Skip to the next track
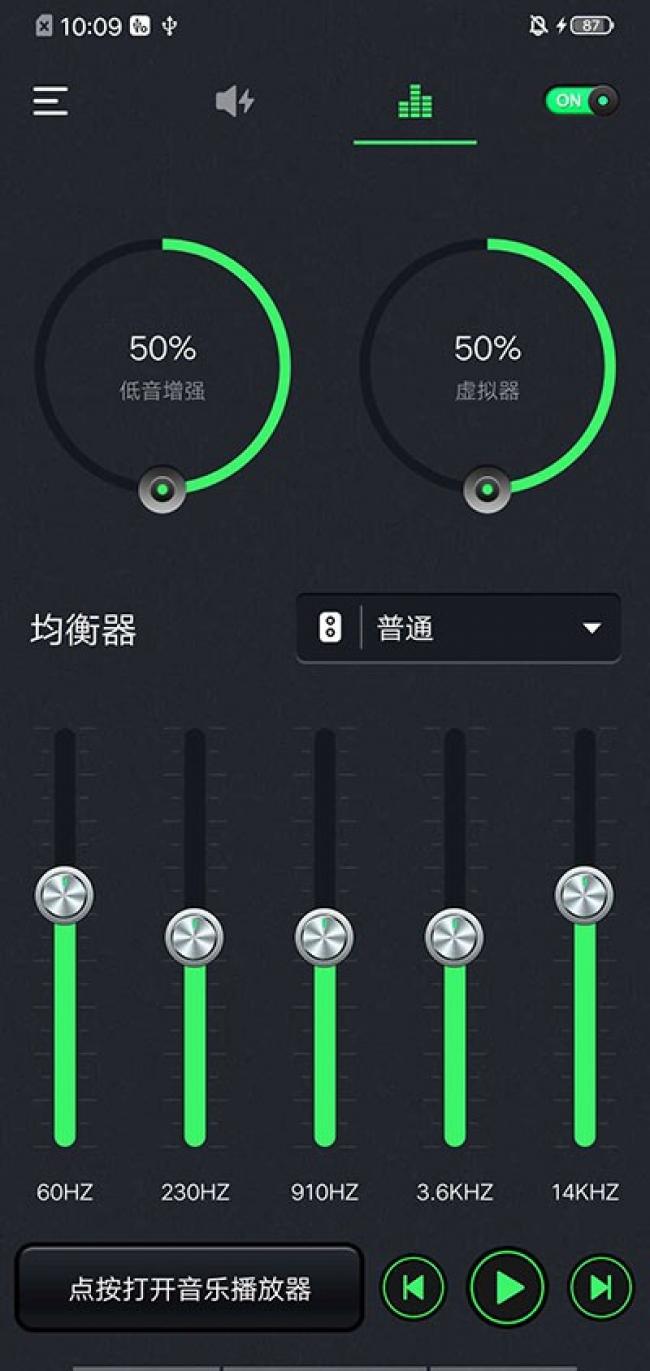The image size is (650, 1371). point(601,1288)
